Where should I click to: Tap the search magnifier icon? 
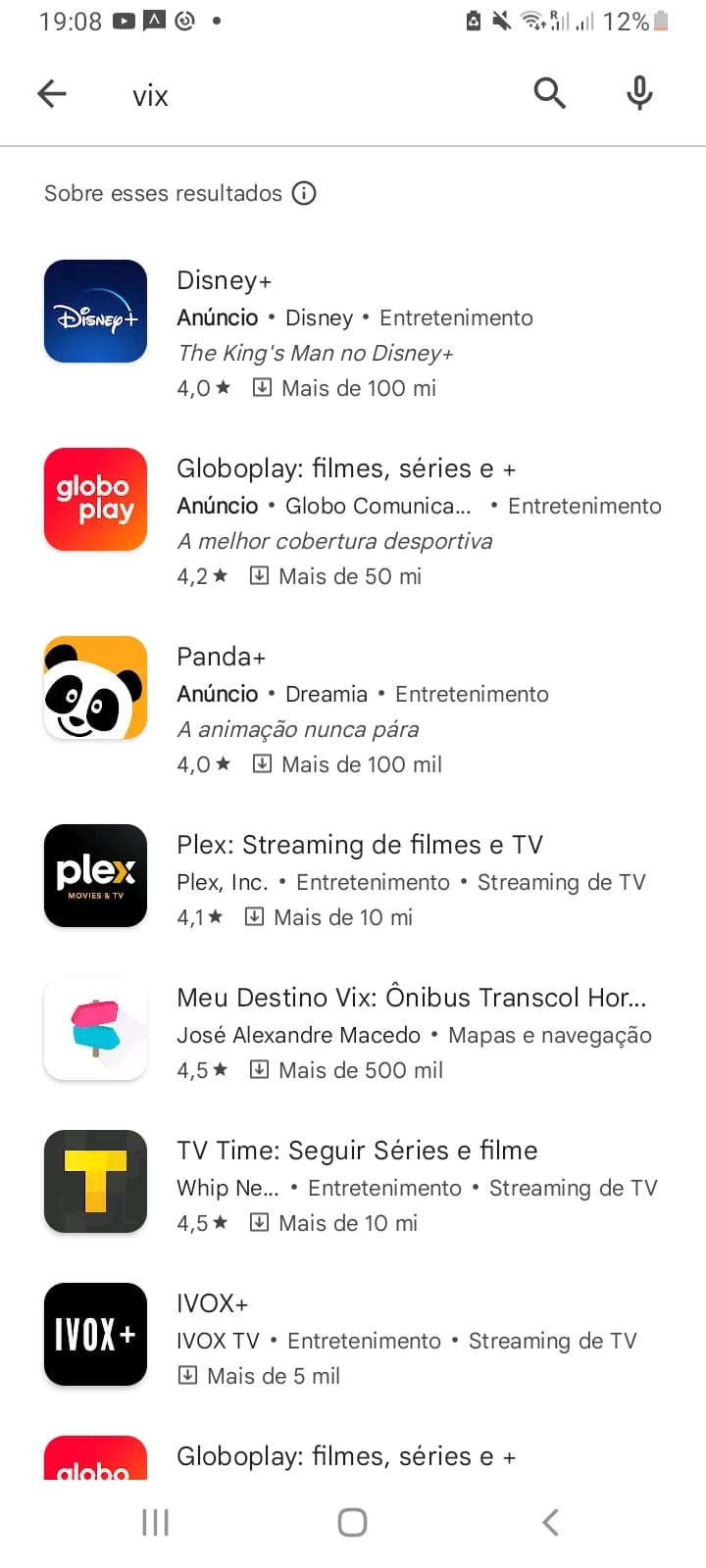click(x=550, y=93)
